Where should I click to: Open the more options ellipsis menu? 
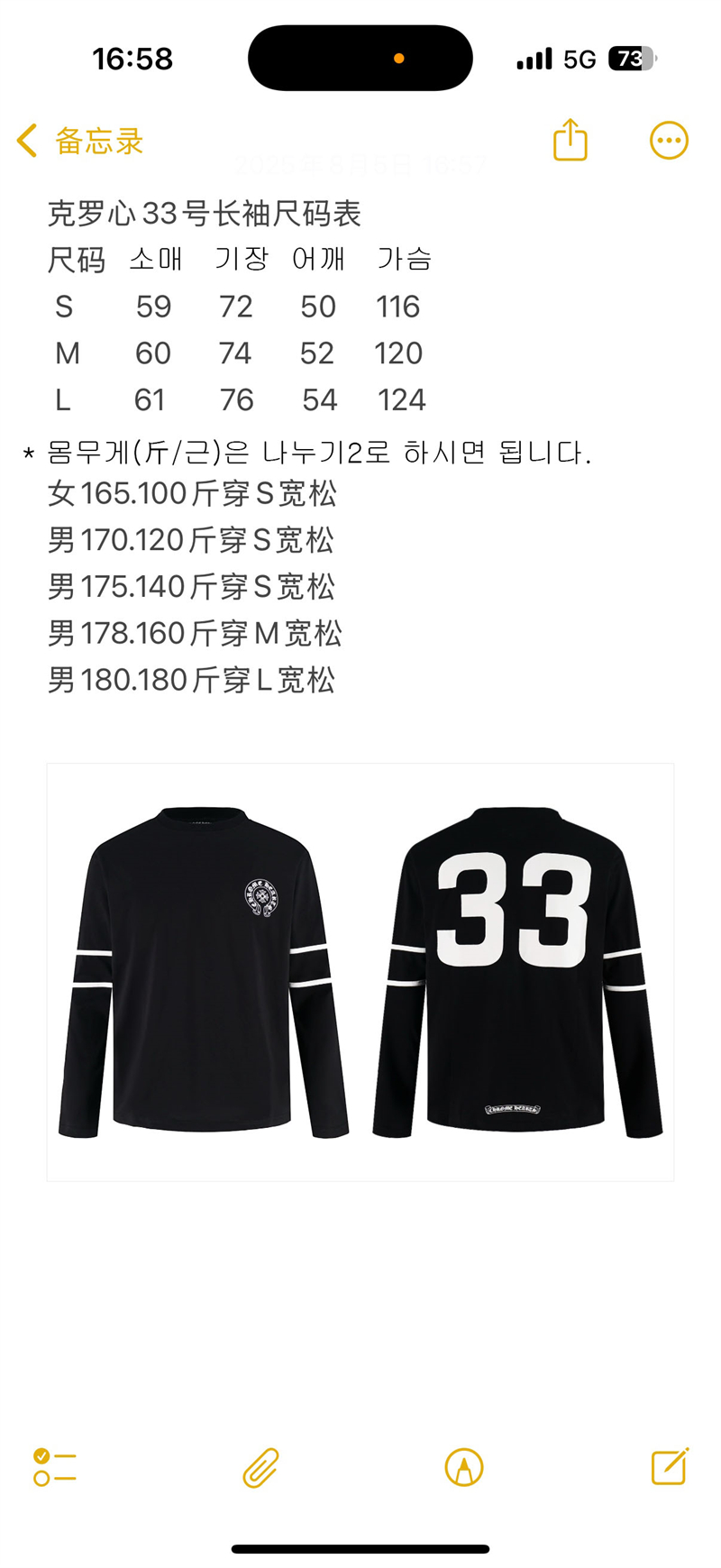click(669, 141)
